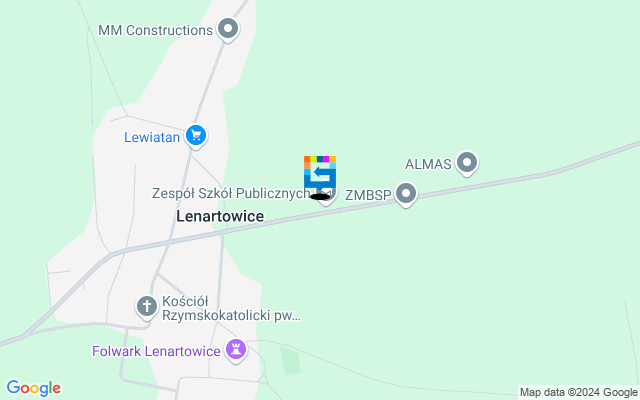The height and width of the screenshot is (400, 640).
Task: Tap the ALMAS location pin
Action: tap(467, 162)
